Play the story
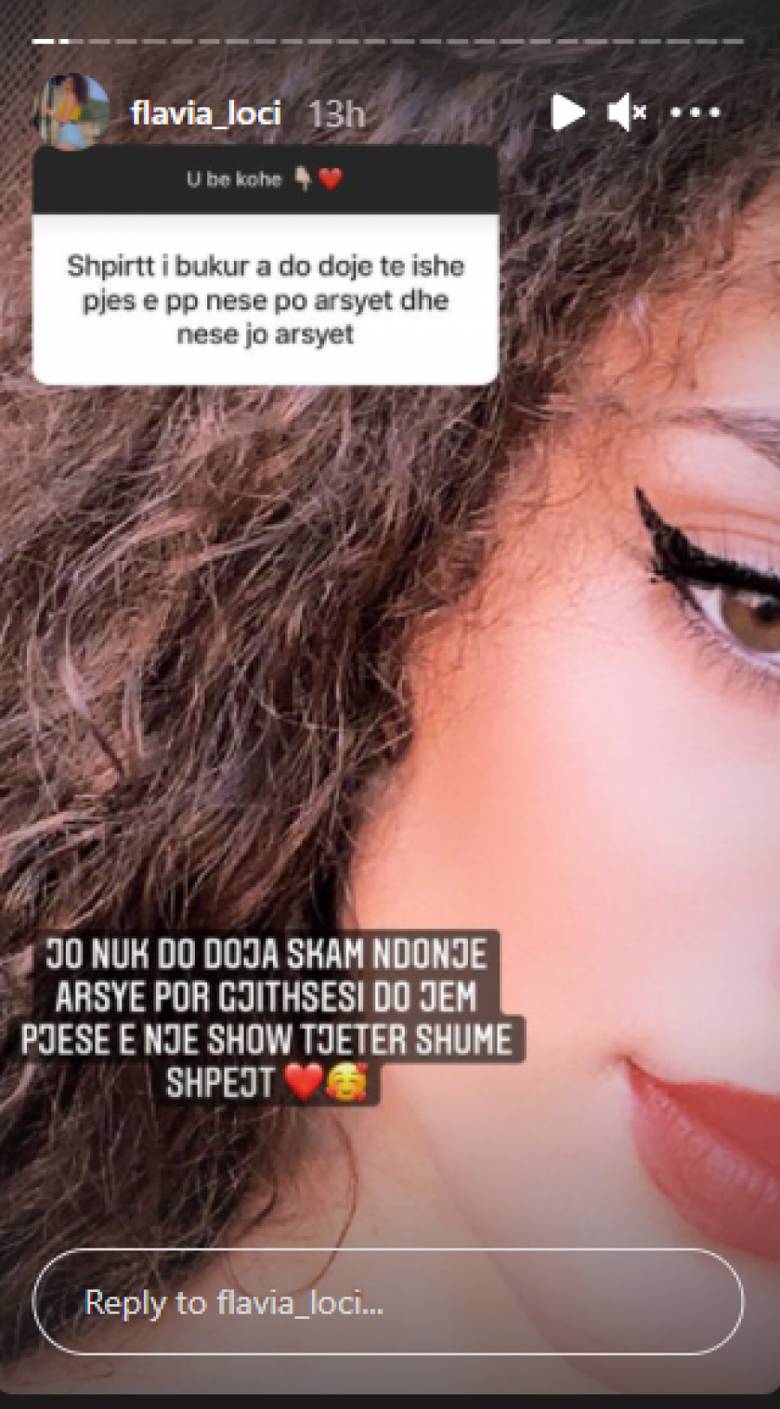This screenshot has height=1409, width=780. 567,113
